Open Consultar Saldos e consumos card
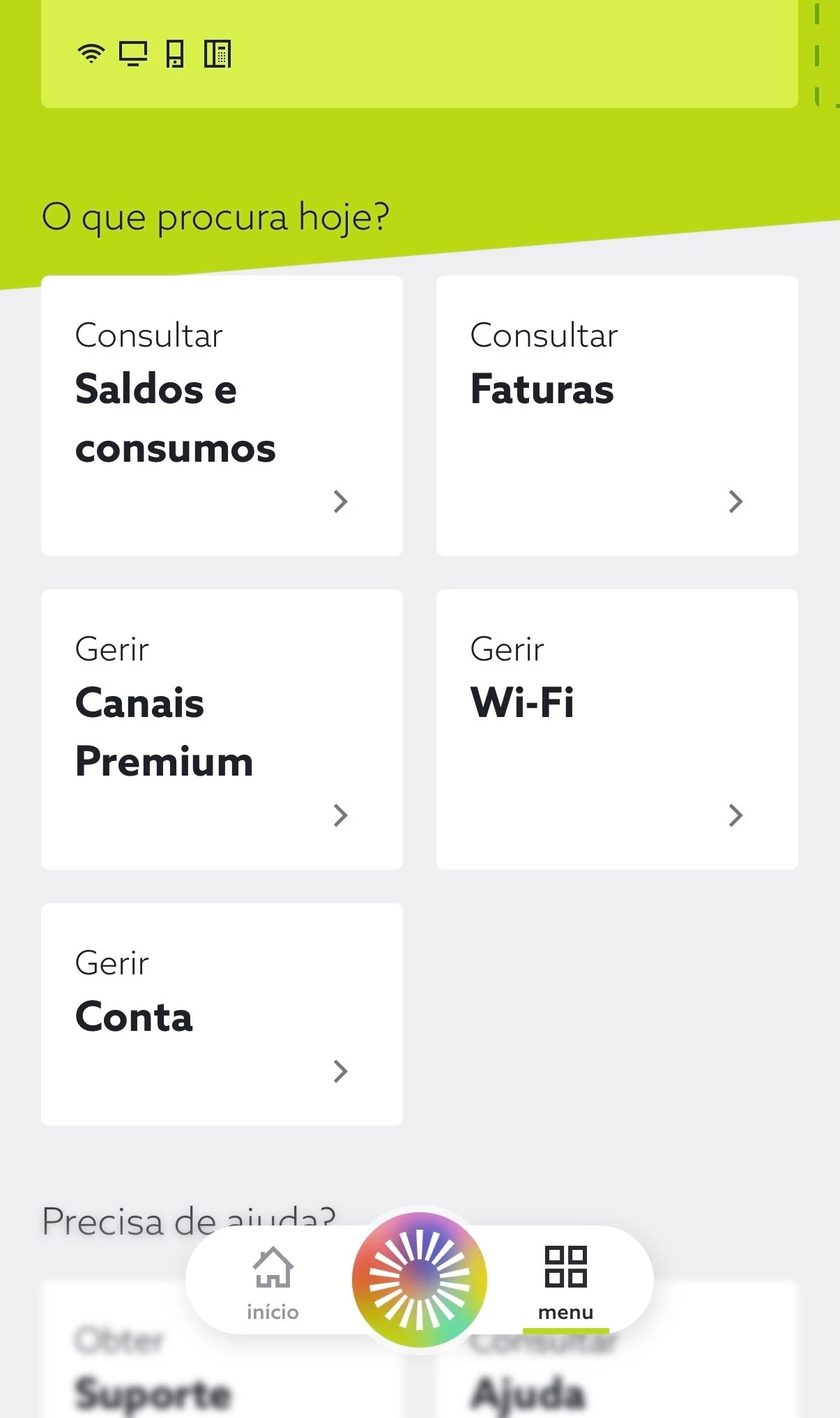Viewport: 840px width, 1418px height. tap(222, 415)
